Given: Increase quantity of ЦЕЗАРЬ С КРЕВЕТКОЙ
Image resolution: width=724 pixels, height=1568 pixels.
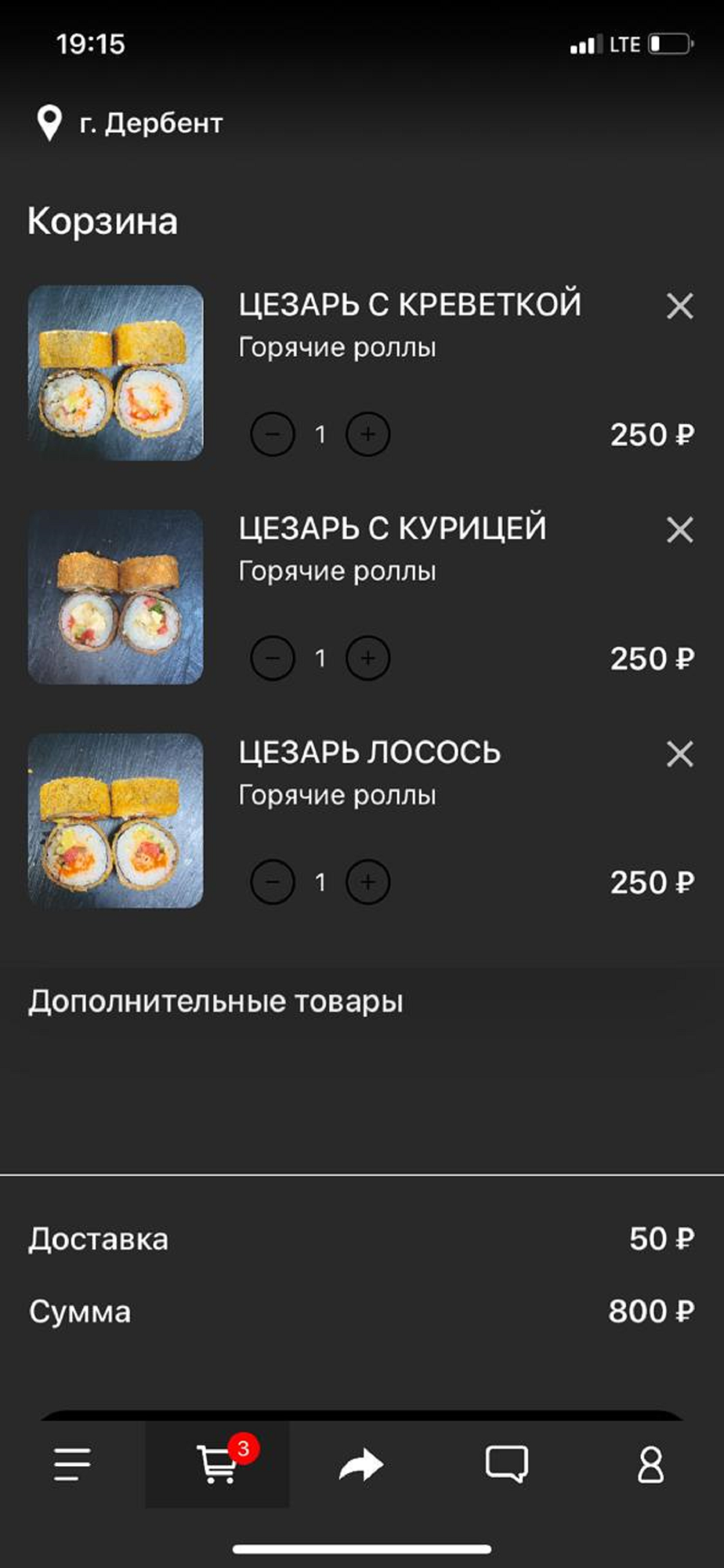Looking at the screenshot, I should click(367, 434).
